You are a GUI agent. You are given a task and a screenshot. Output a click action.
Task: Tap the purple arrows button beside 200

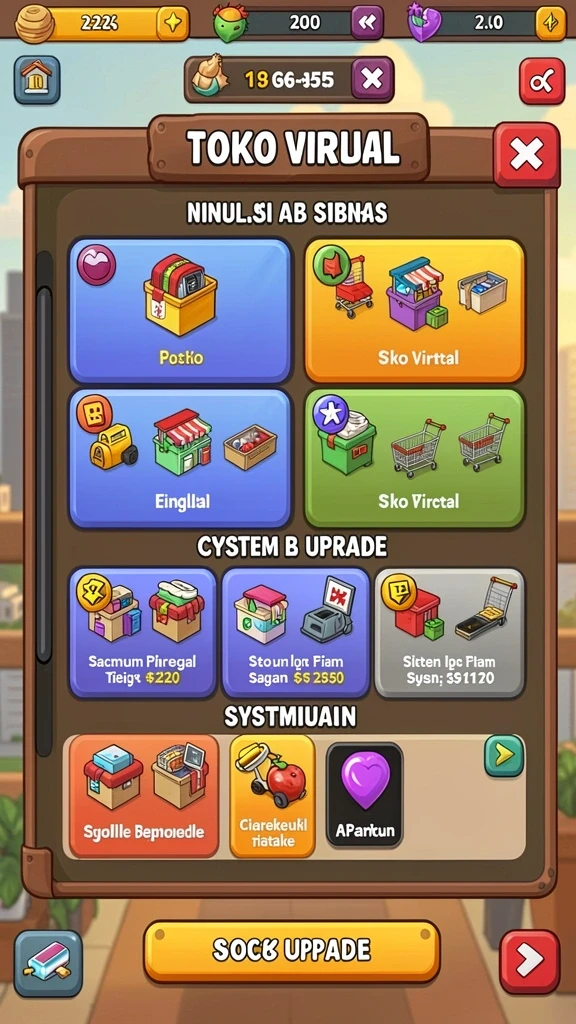pyautogui.click(x=367, y=24)
